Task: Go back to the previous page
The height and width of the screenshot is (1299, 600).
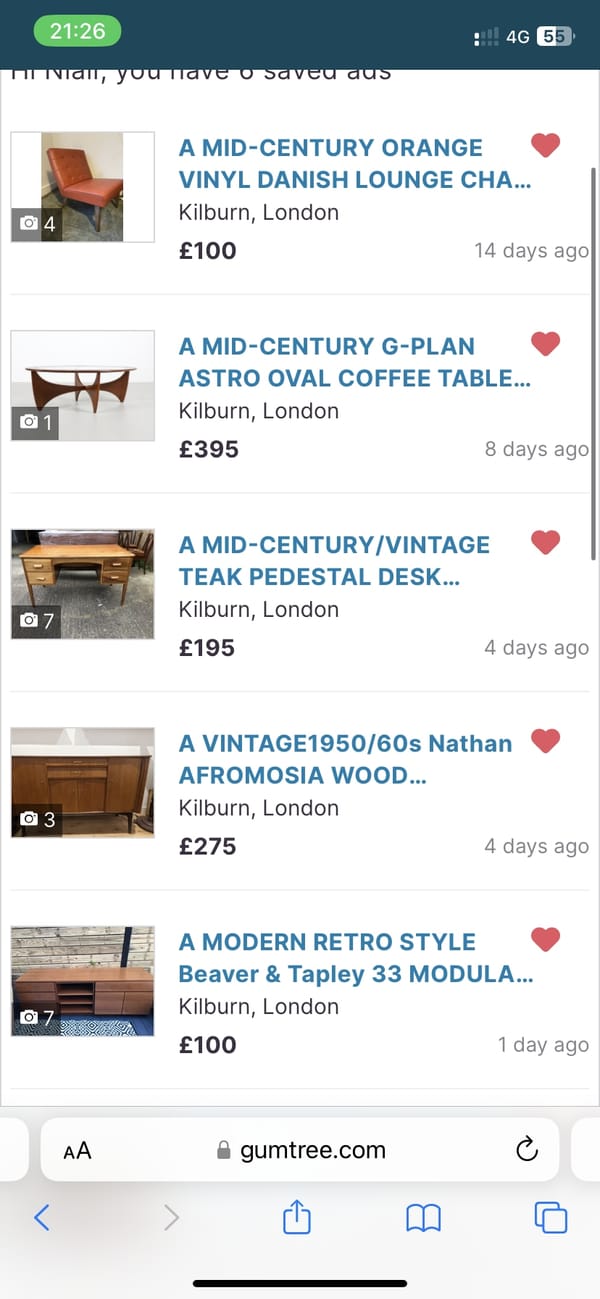Action: pyautogui.click(x=41, y=1217)
